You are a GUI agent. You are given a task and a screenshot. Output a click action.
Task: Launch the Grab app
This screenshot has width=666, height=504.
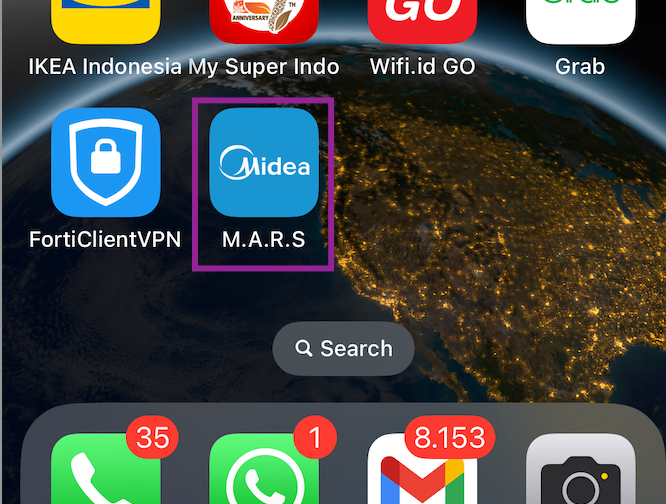pyautogui.click(x=580, y=22)
